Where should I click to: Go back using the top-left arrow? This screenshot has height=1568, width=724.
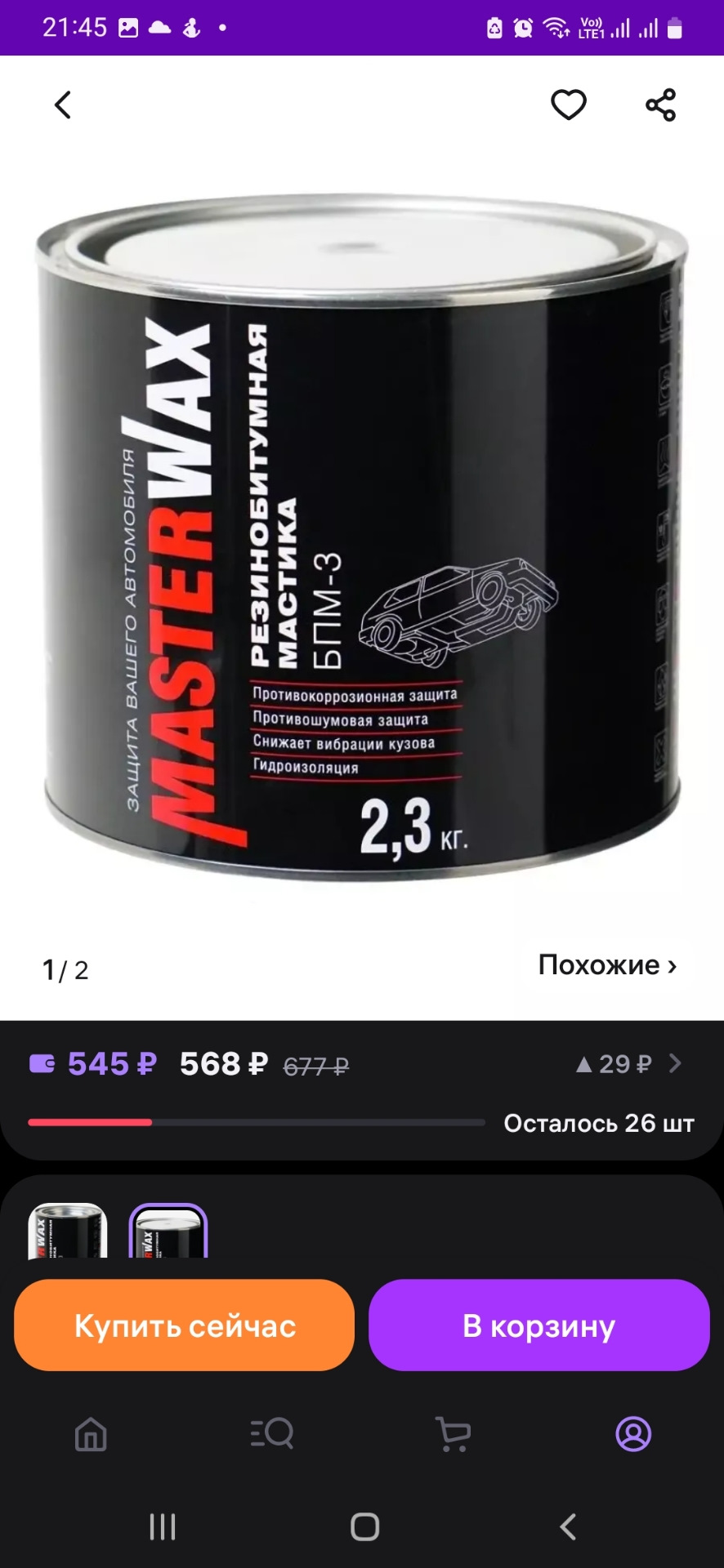[x=63, y=105]
